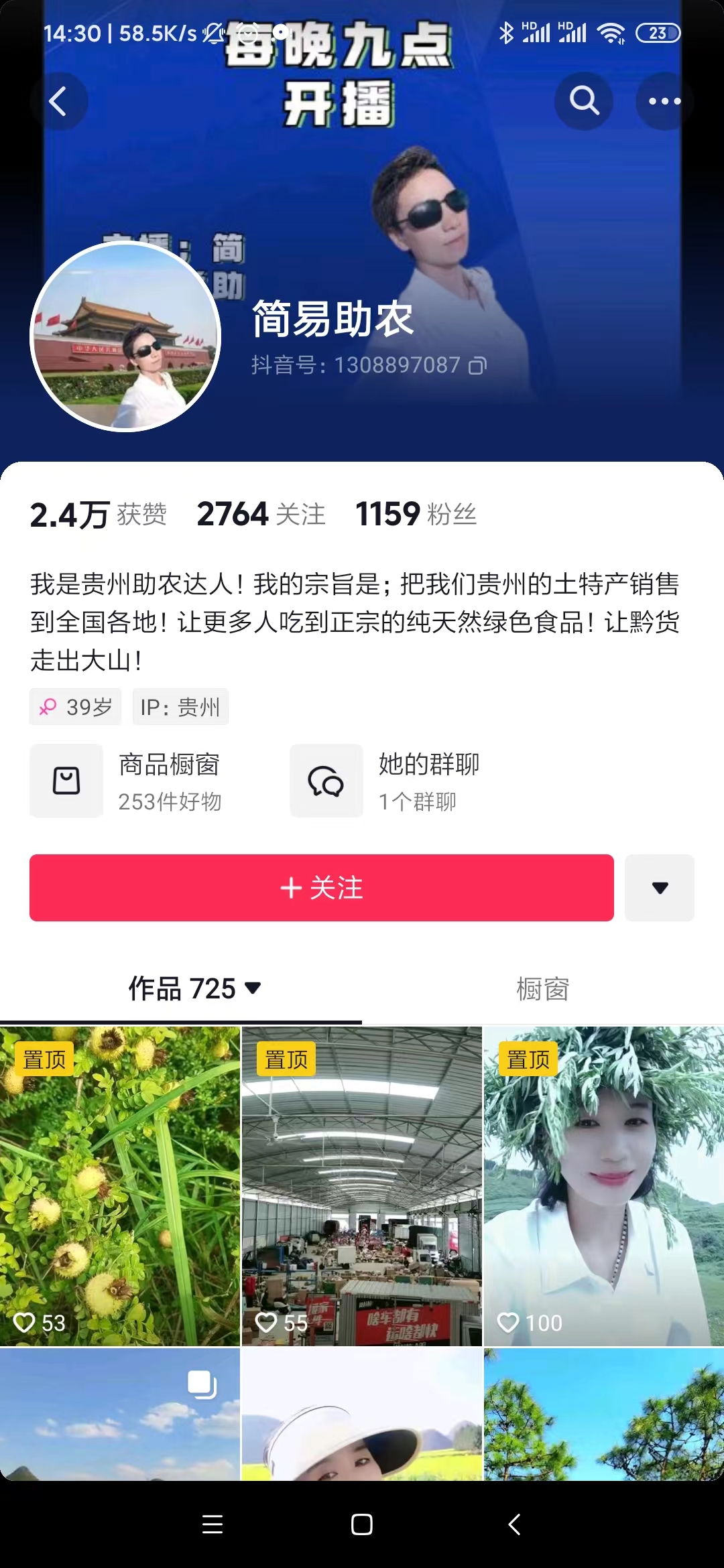Open search on this profile

tap(584, 102)
